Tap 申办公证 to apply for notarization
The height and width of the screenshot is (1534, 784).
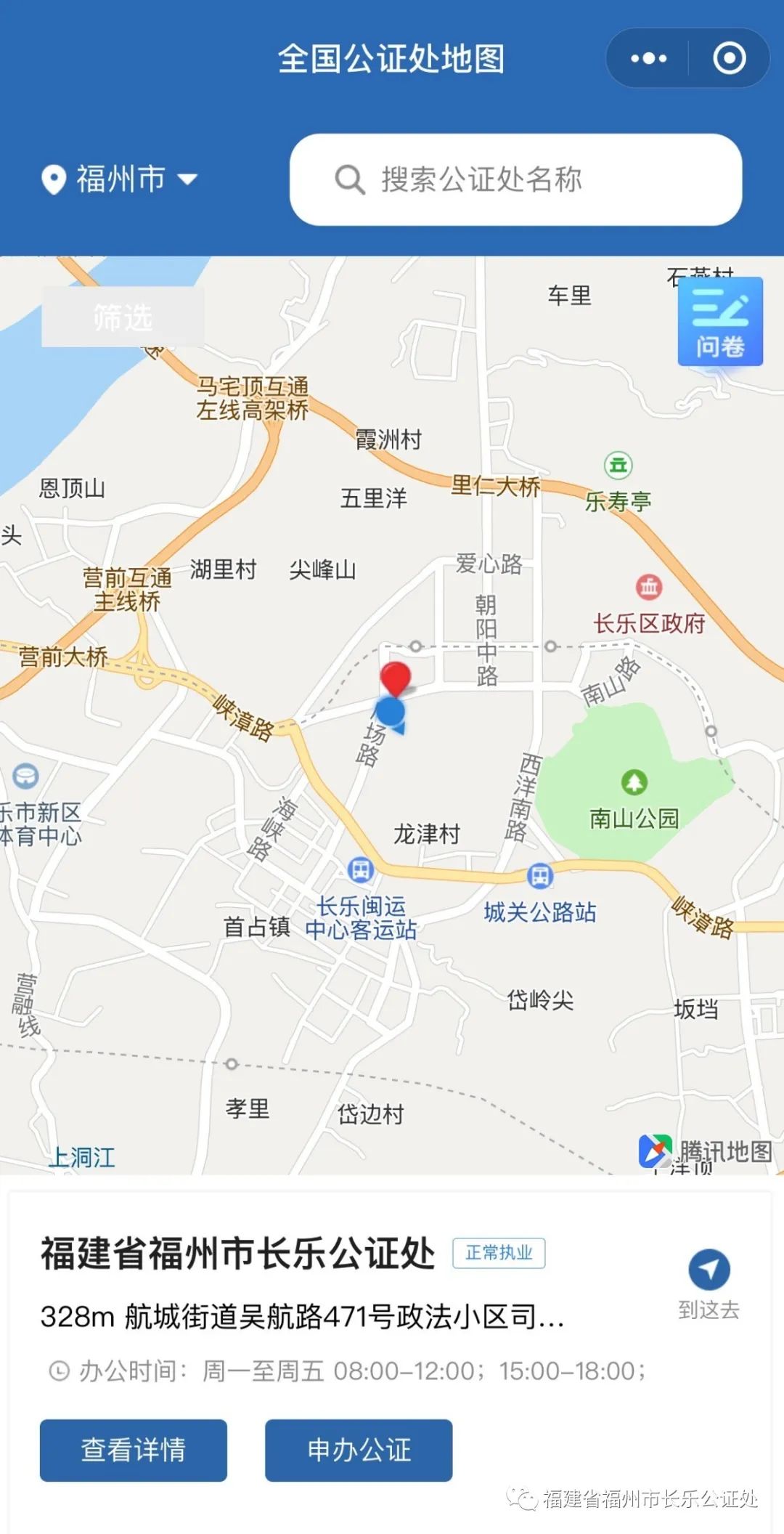pyautogui.click(x=359, y=1450)
